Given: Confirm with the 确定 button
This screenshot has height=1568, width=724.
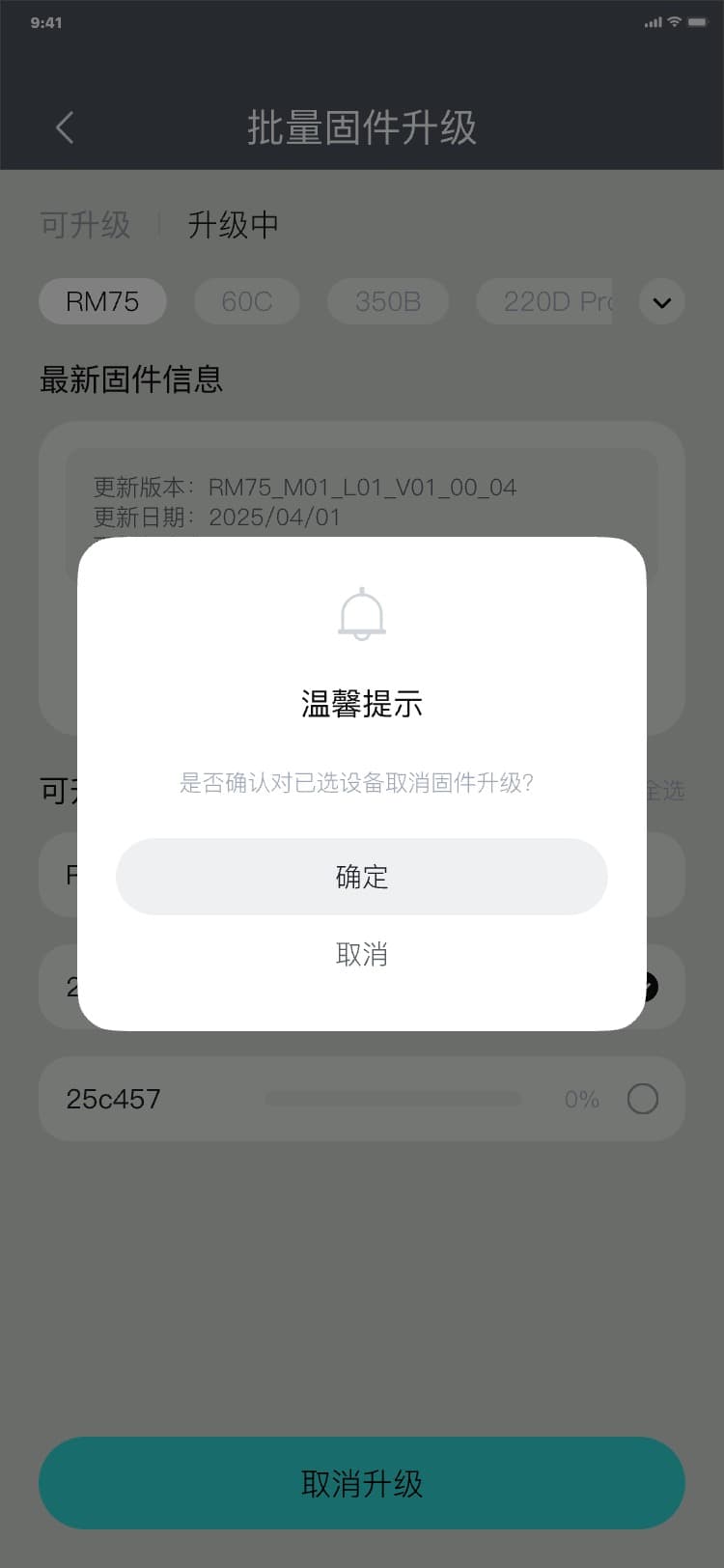Looking at the screenshot, I should 361,877.
